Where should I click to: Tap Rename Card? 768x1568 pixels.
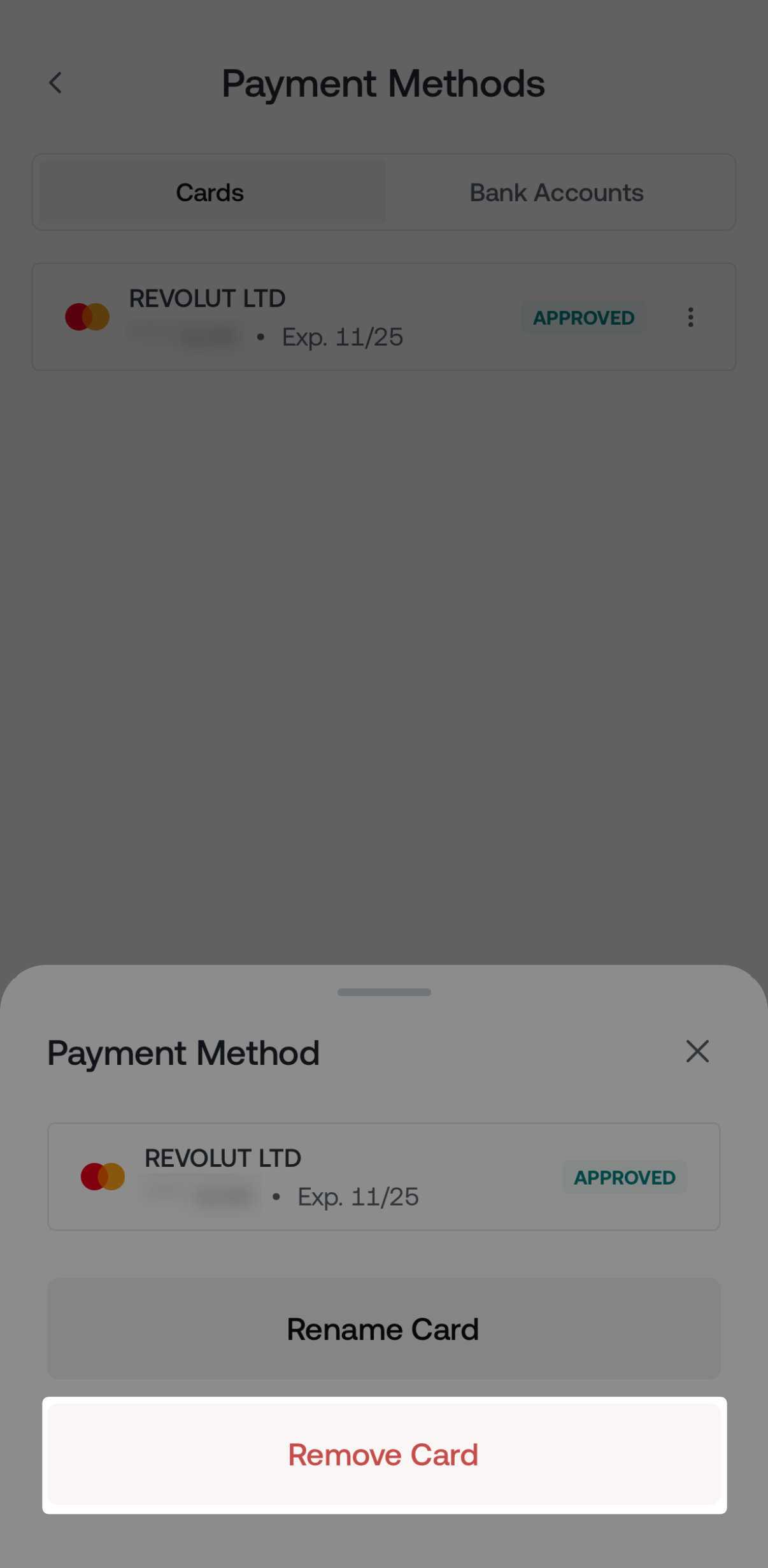383,1329
